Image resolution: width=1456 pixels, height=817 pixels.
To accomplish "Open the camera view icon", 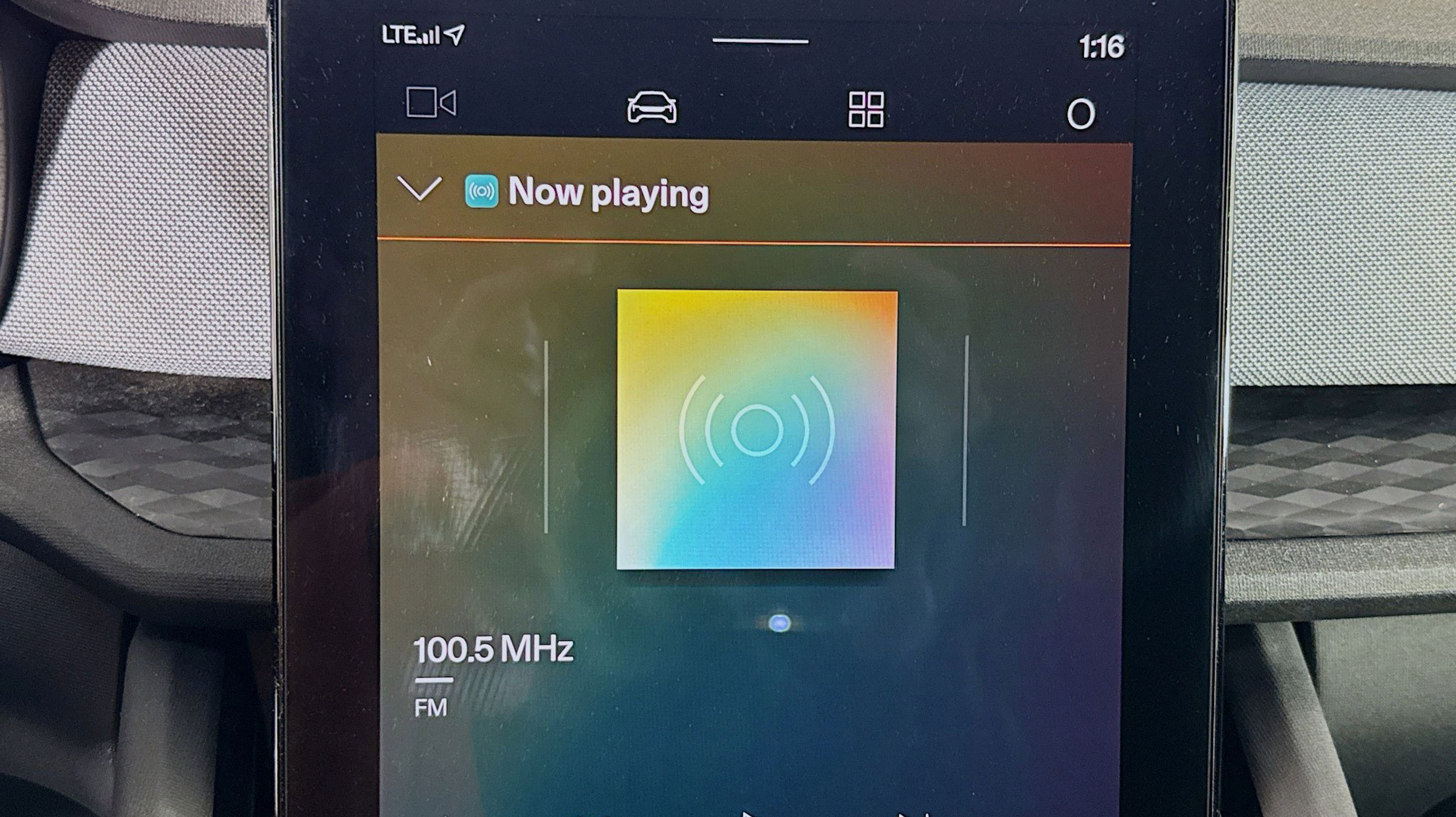I will coord(431,103).
